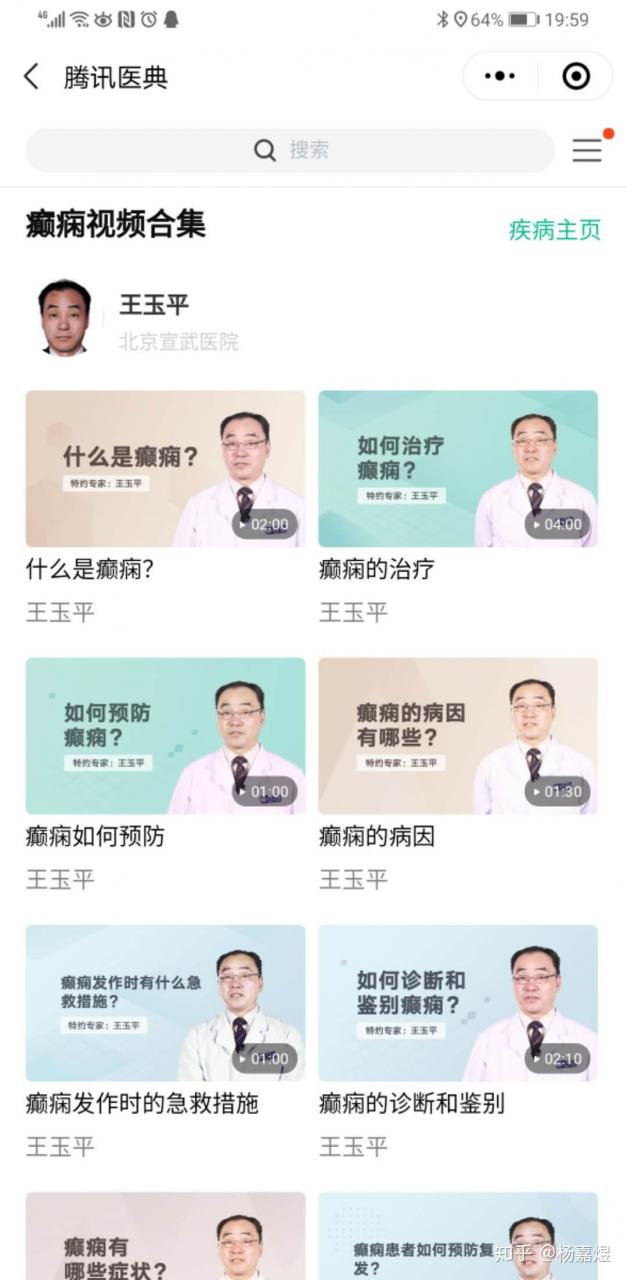Play the 癫痫发作时的急救措施 video
The image size is (627, 1280).
(x=165, y=1002)
